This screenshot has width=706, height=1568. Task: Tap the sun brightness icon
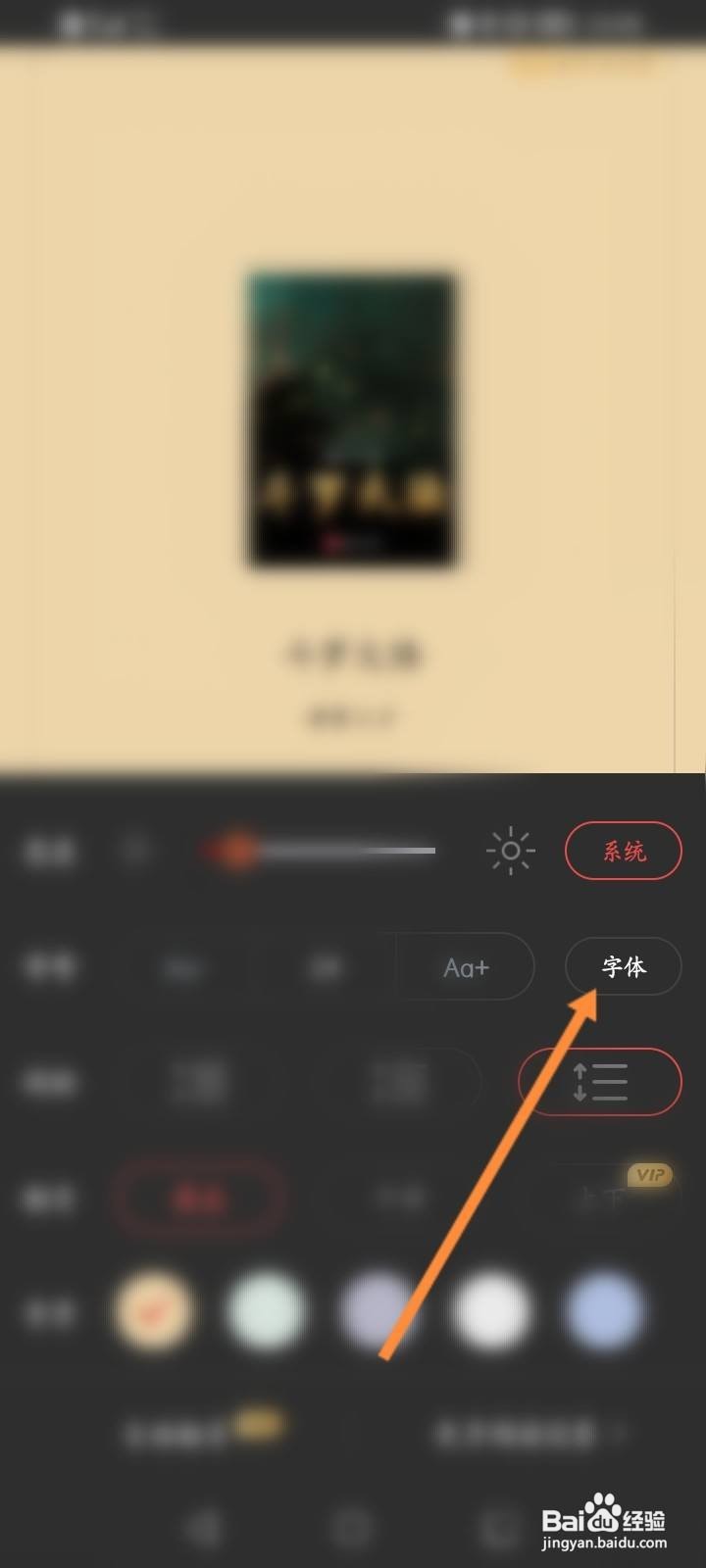tap(510, 851)
